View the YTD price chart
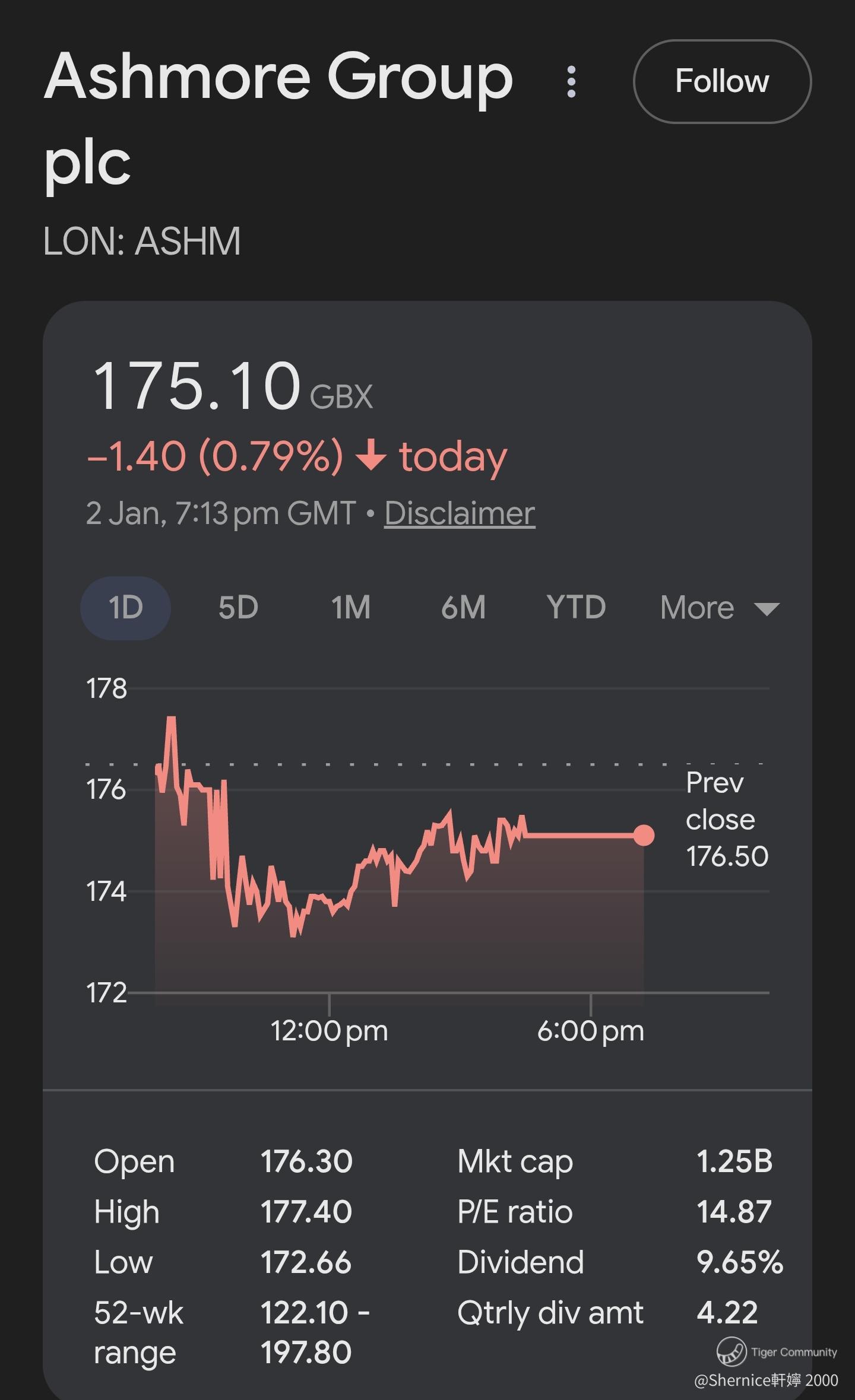 click(576, 608)
